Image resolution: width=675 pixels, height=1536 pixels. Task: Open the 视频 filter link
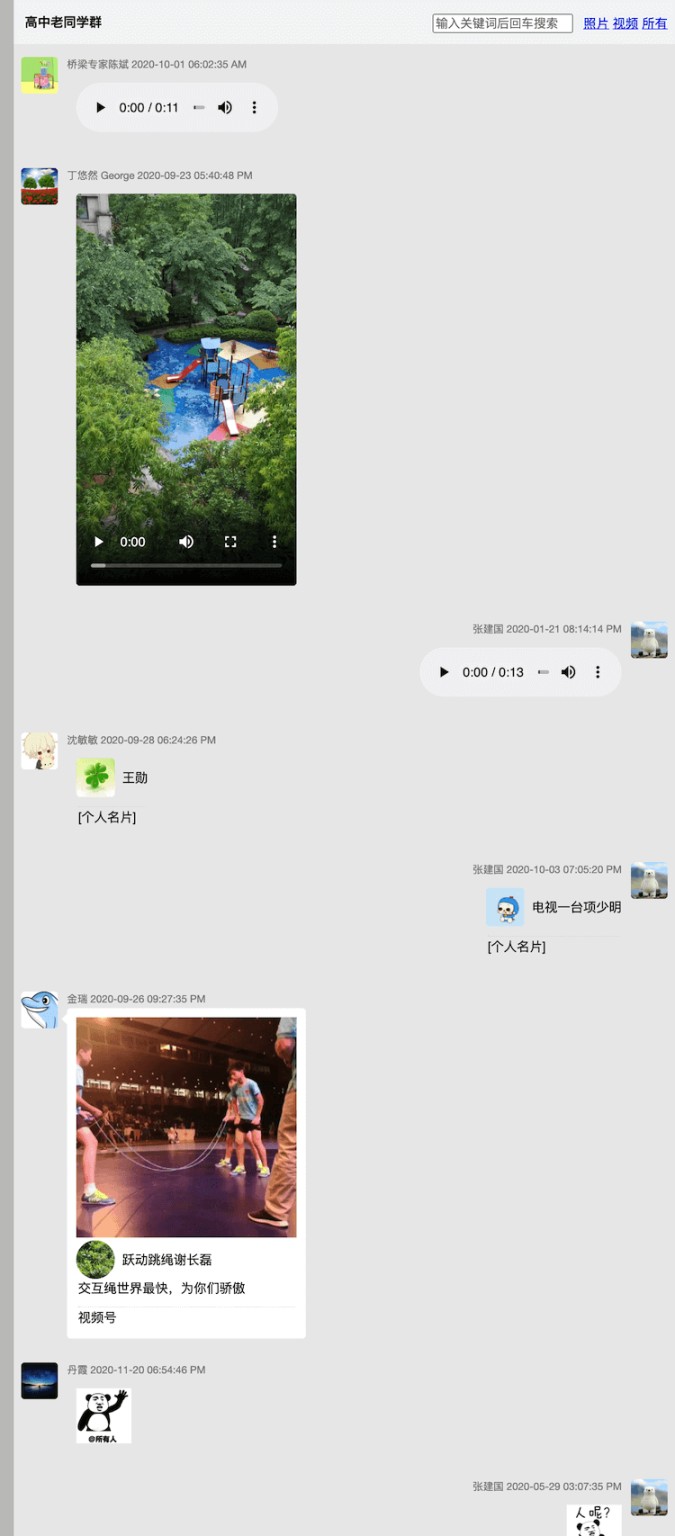(625, 23)
